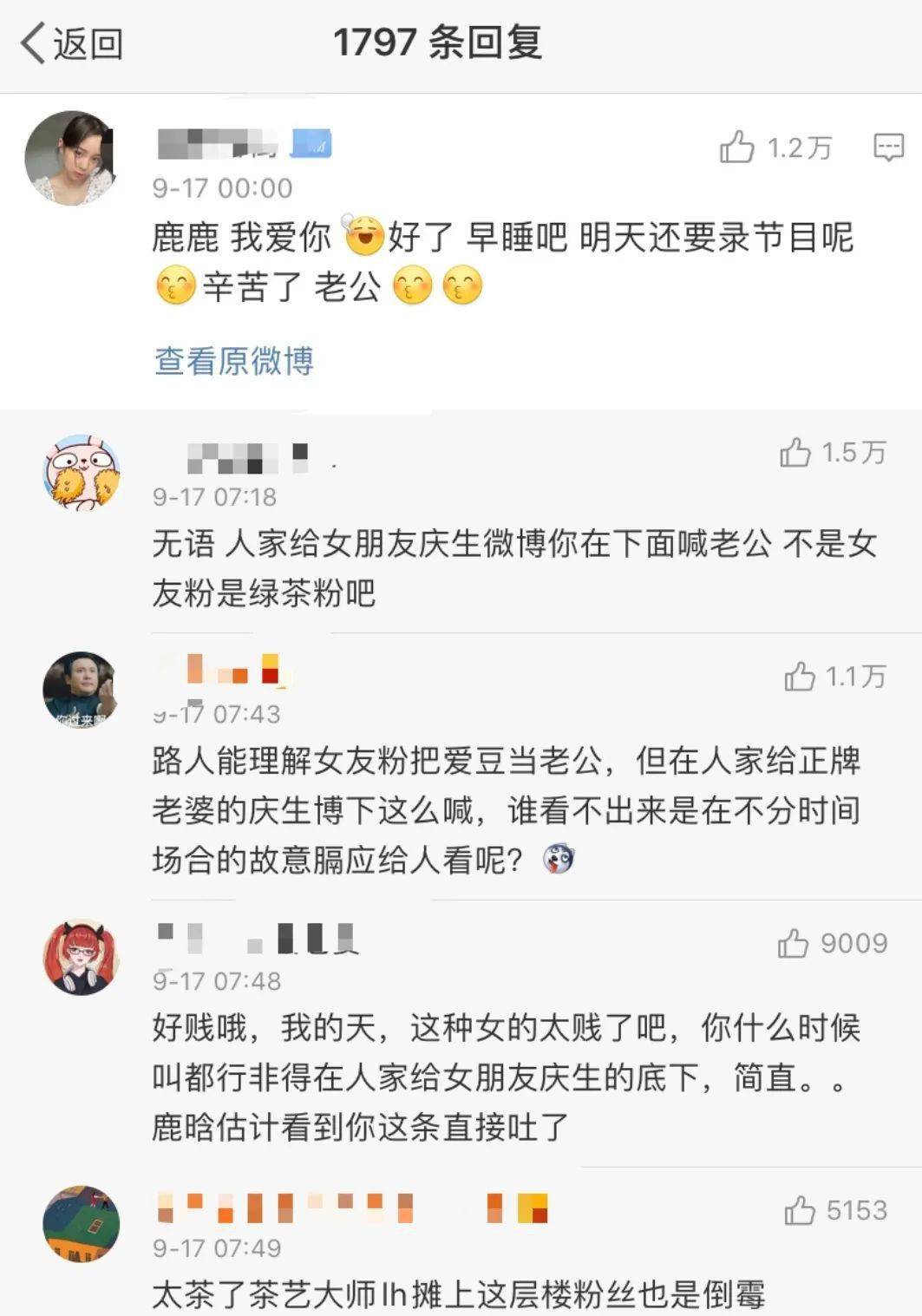
Task: Open the 07:49 reply's avatar
Action: 82,1223
